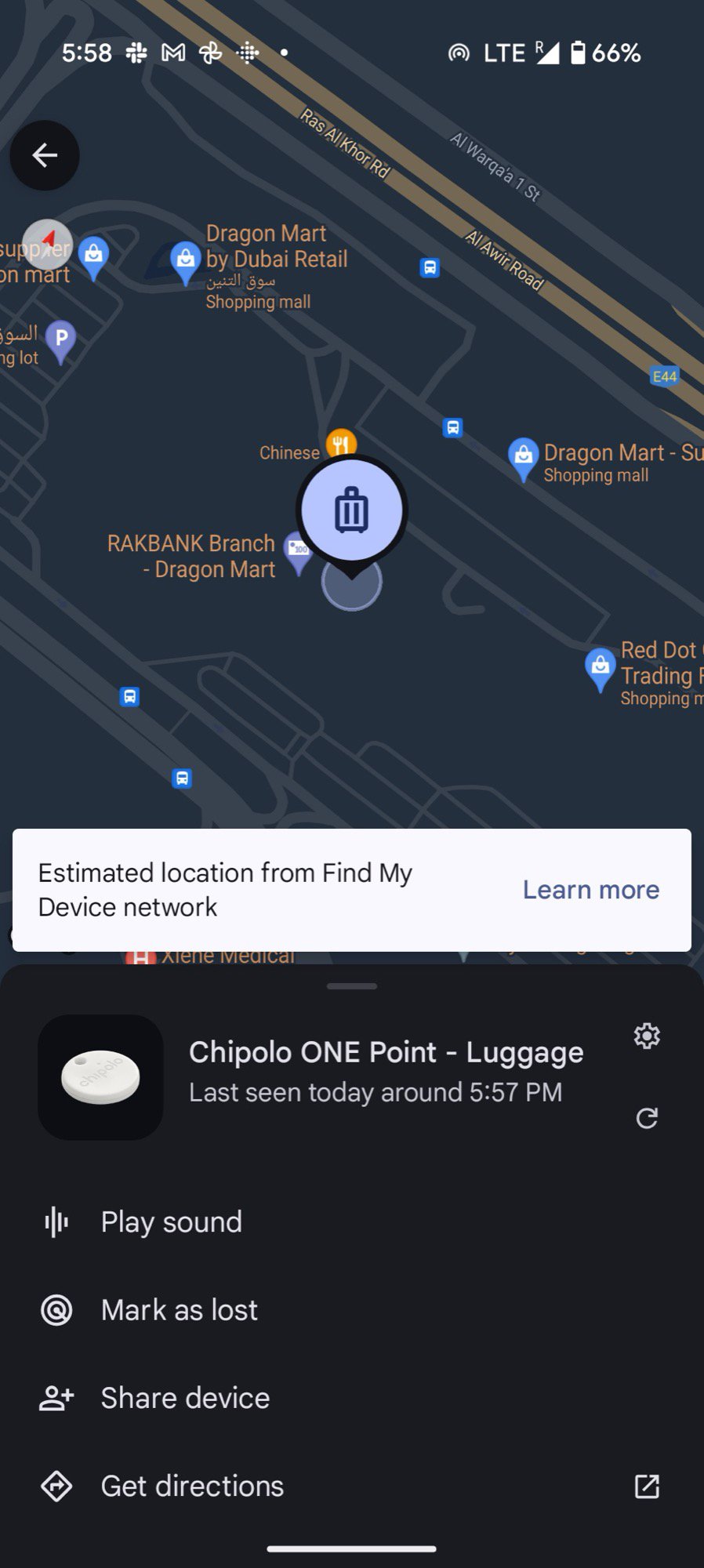Share device with someone
Screen dimensions: 704x1568
click(x=185, y=1398)
